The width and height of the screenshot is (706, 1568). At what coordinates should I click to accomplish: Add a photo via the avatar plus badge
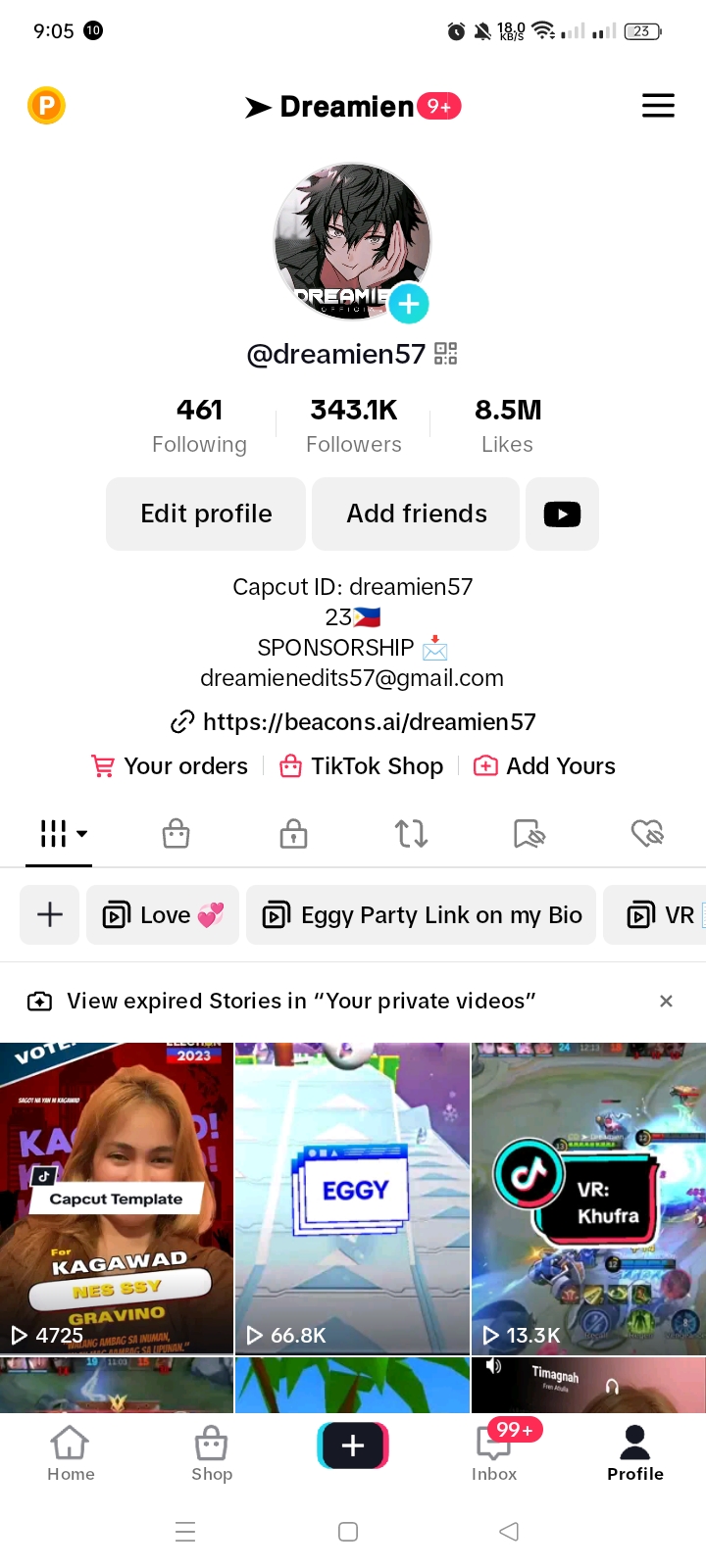[x=409, y=304]
